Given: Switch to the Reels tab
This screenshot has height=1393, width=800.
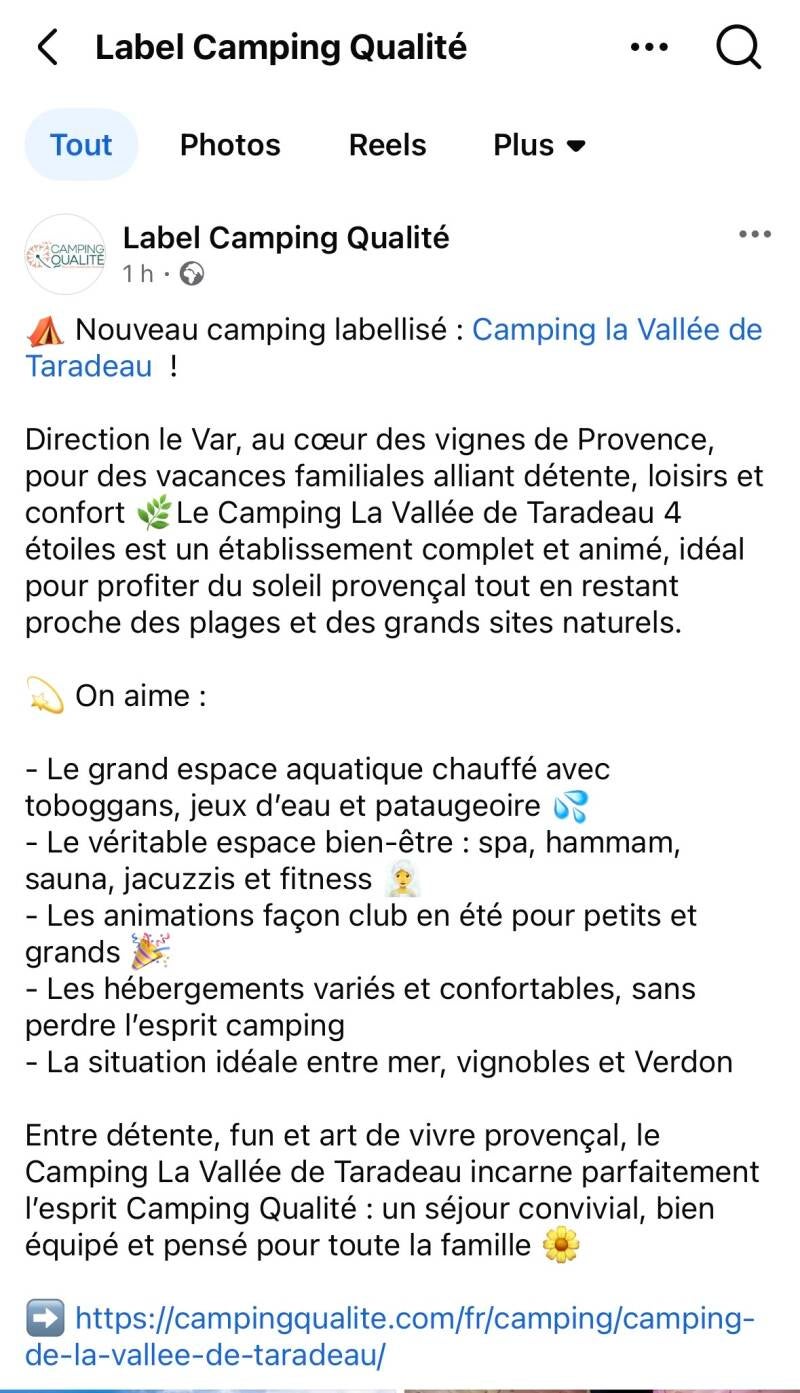Looking at the screenshot, I should click(x=387, y=145).
